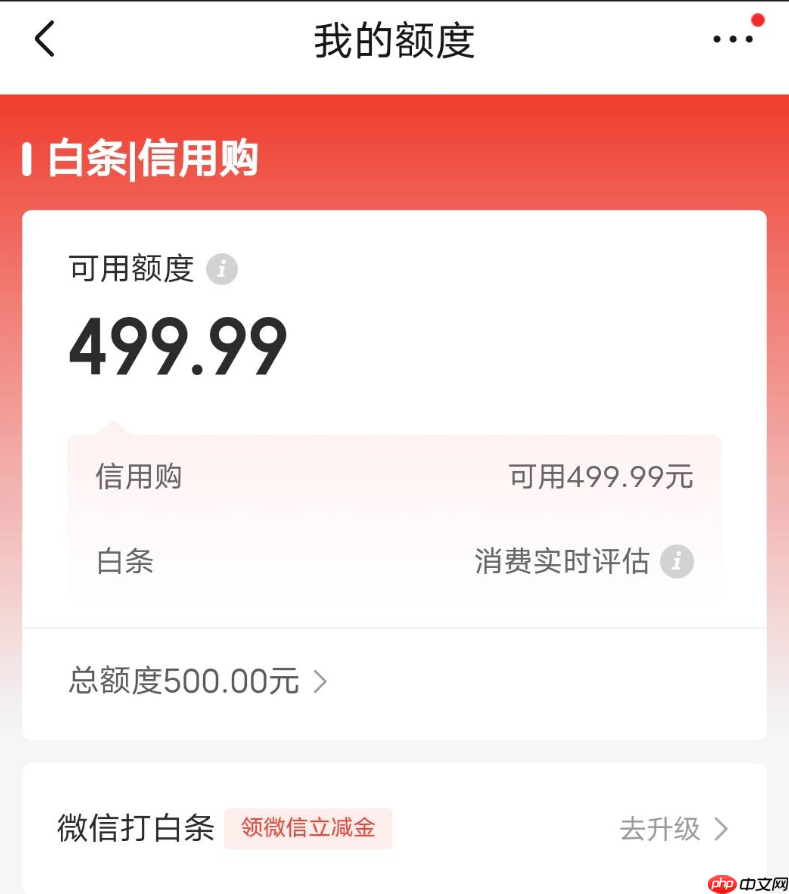Click the info icon beside 消费实时评估

pos(677,562)
